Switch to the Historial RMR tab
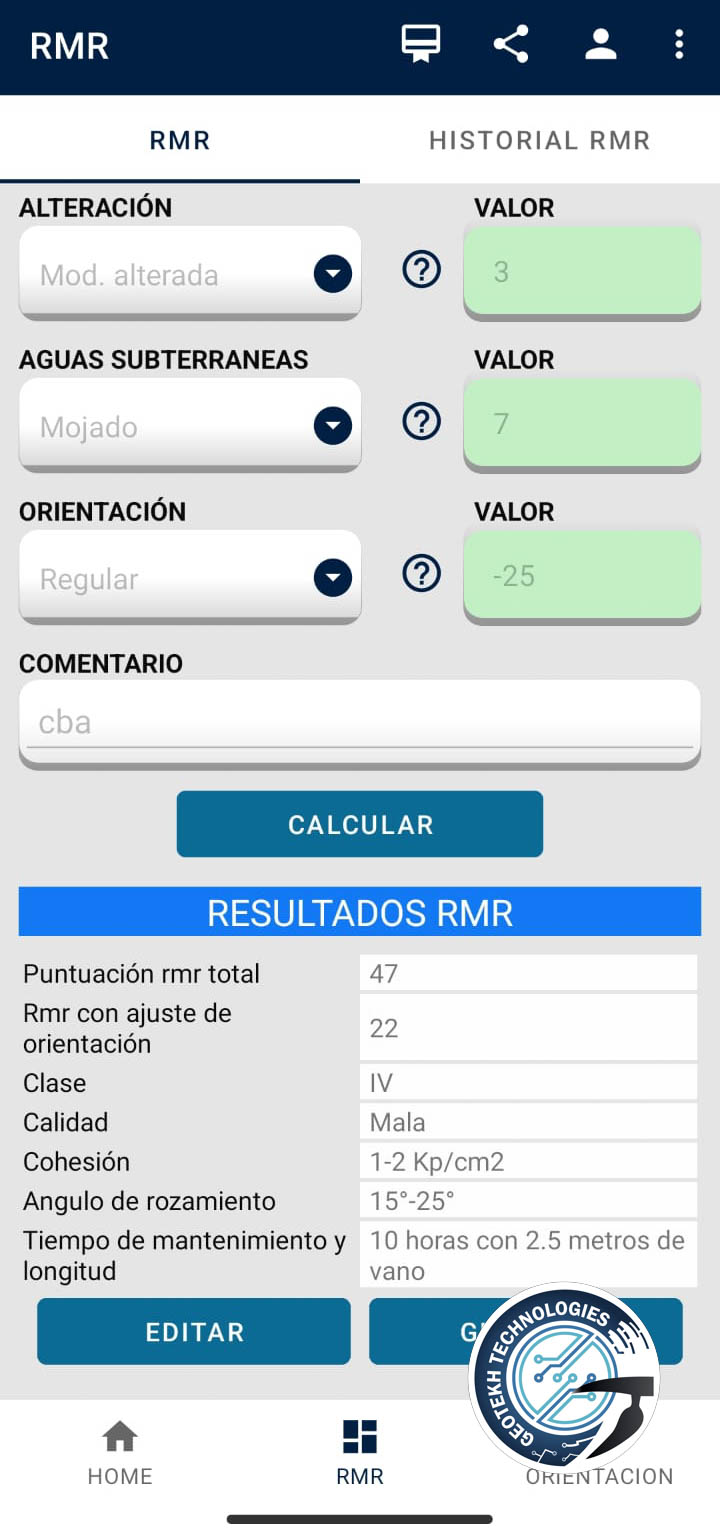The height and width of the screenshot is (1532, 720). coord(539,140)
